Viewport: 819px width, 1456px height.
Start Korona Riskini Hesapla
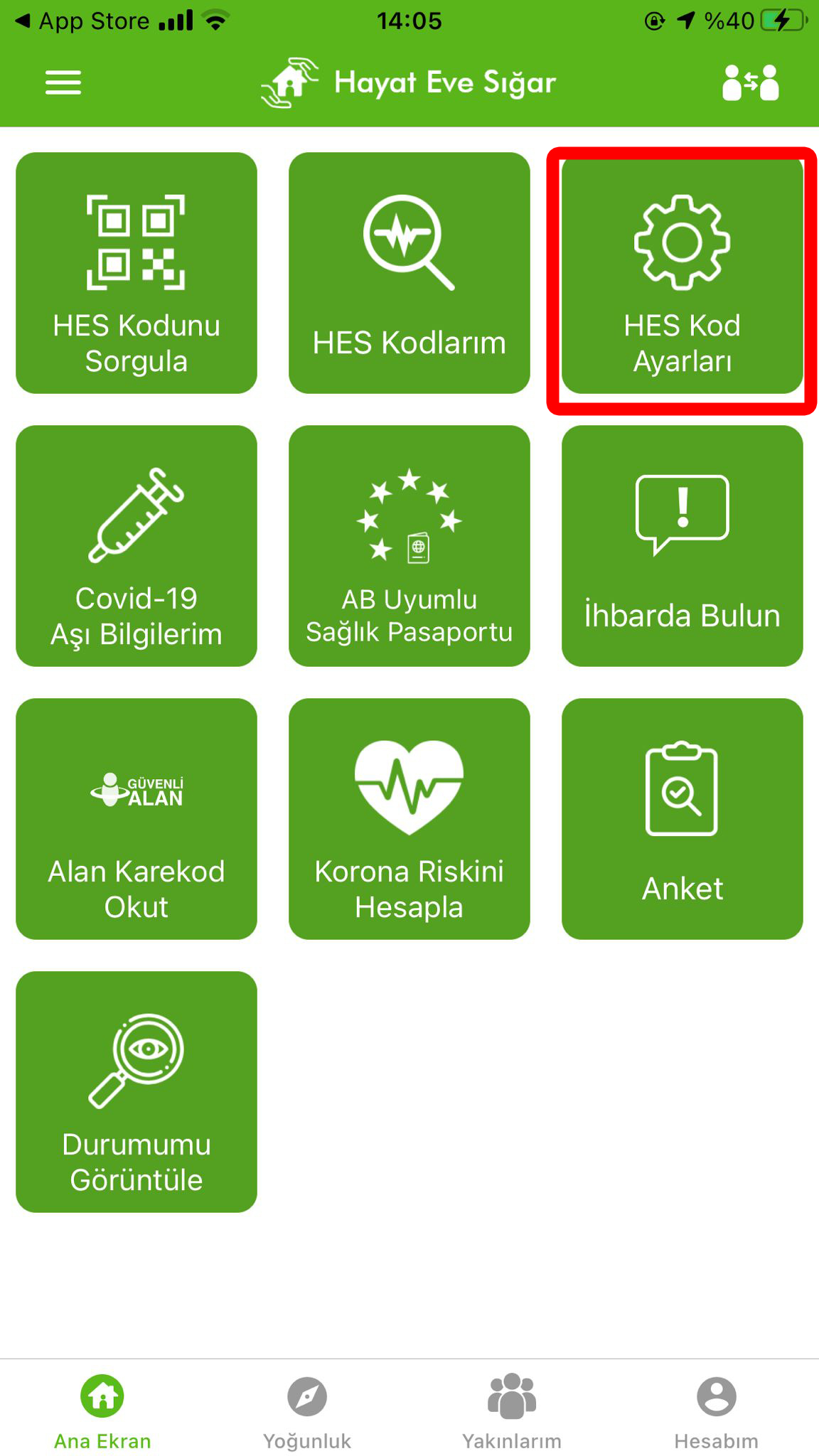[x=409, y=819]
